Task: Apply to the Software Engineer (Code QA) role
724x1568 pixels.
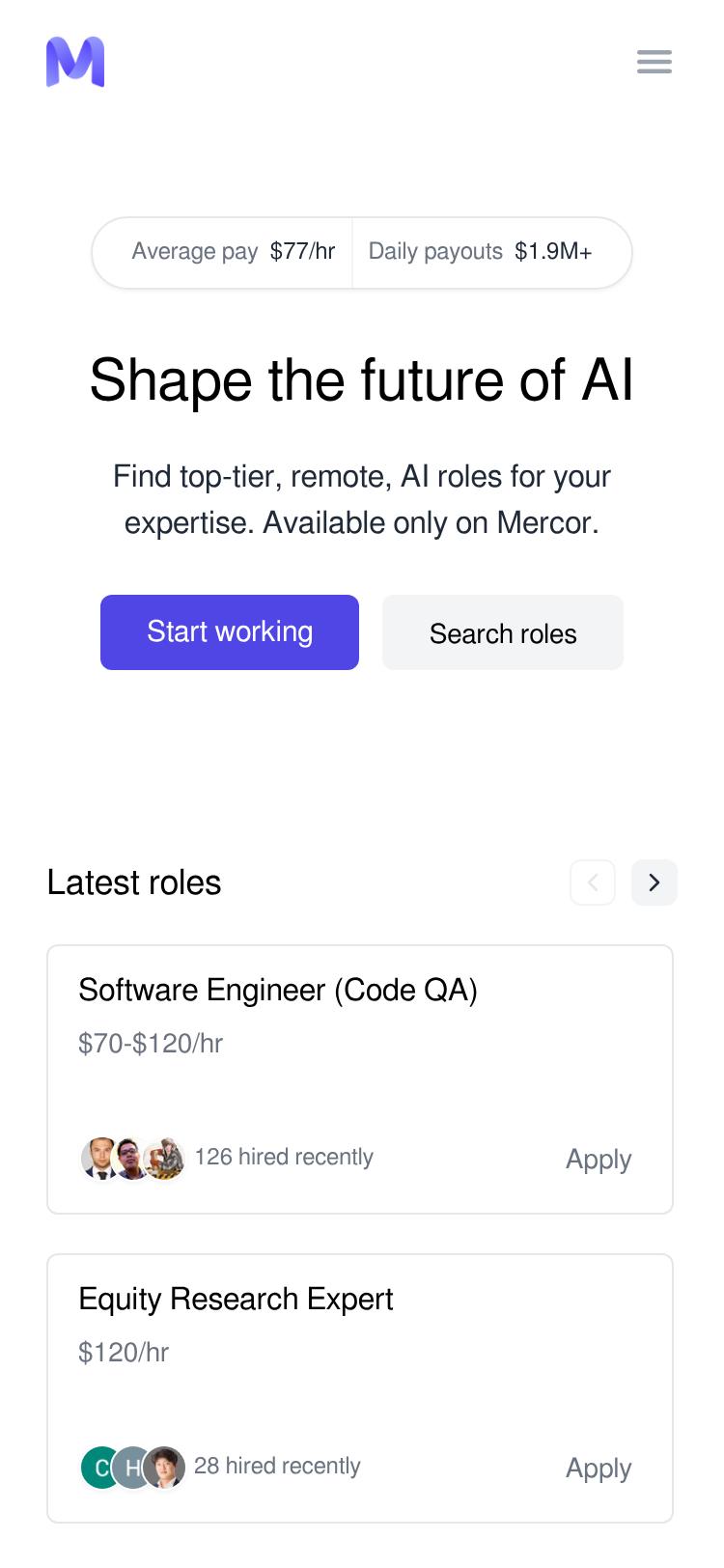Action: click(x=598, y=1159)
